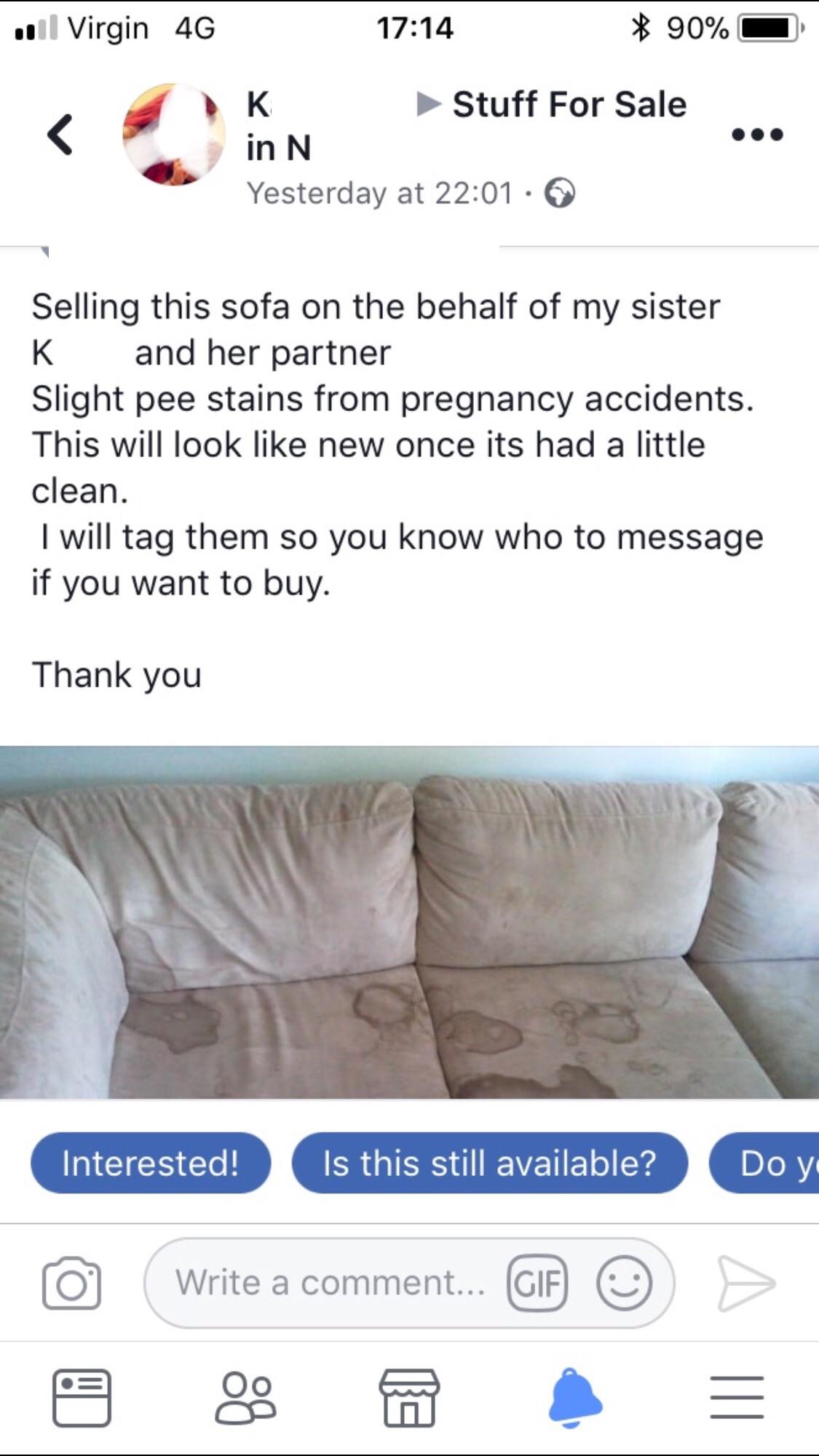Tap the Interested! quick reply

151,1163
